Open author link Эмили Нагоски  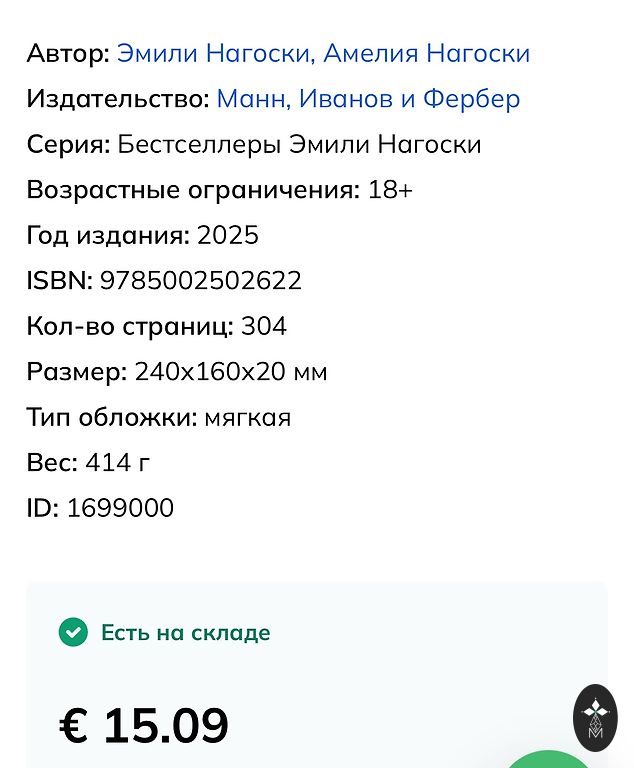pyautogui.click(x=214, y=54)
